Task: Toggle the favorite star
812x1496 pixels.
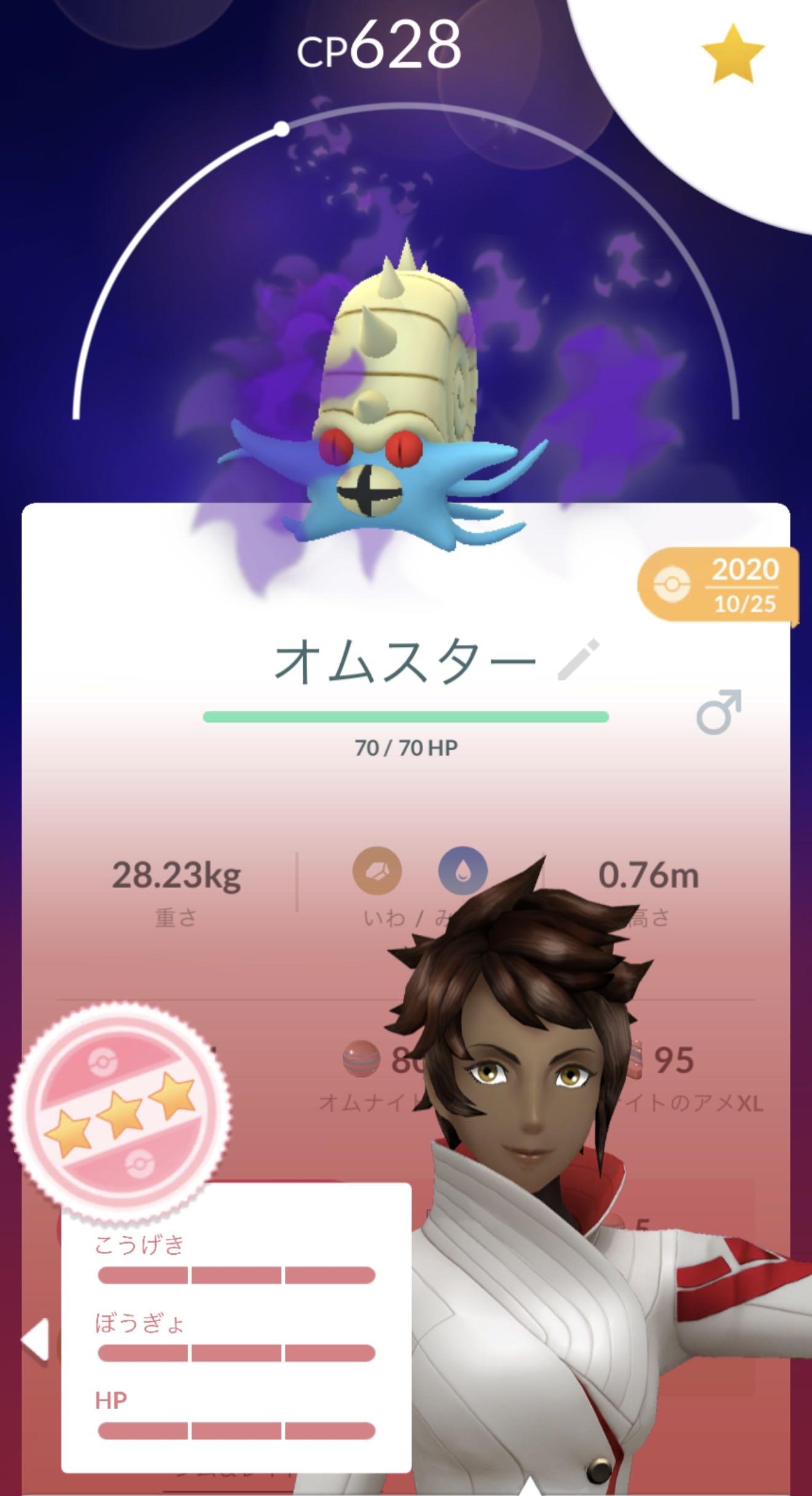Action: coord(733,54)
